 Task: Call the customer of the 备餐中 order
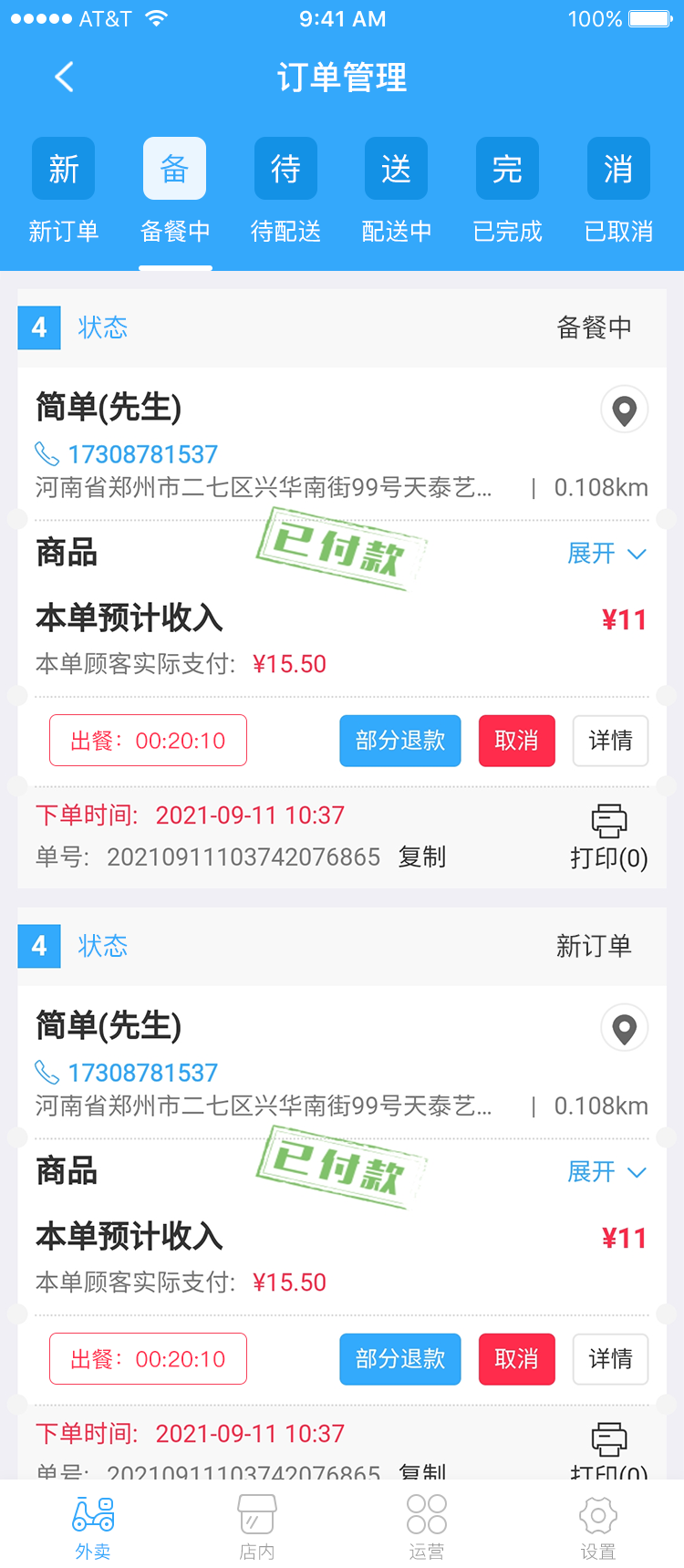tap(127, 453)
